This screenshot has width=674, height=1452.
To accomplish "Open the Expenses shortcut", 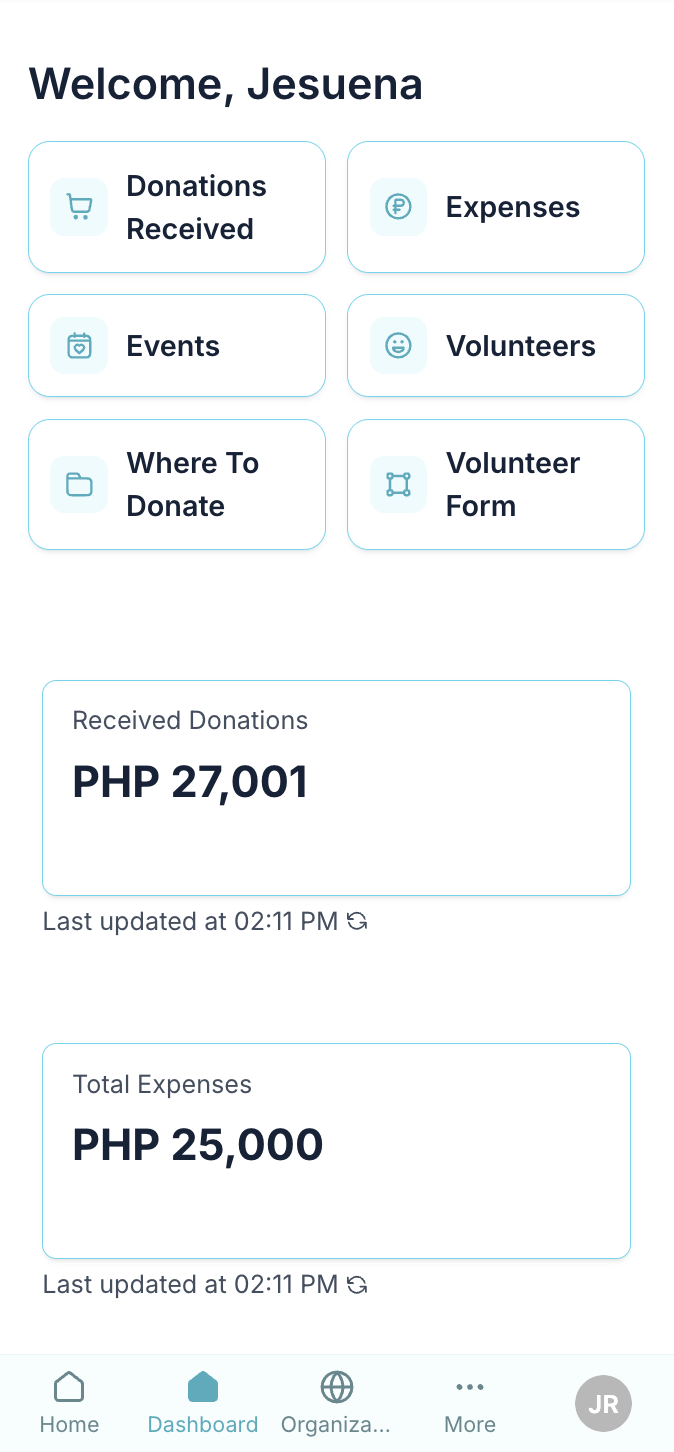I will point(495,207).
